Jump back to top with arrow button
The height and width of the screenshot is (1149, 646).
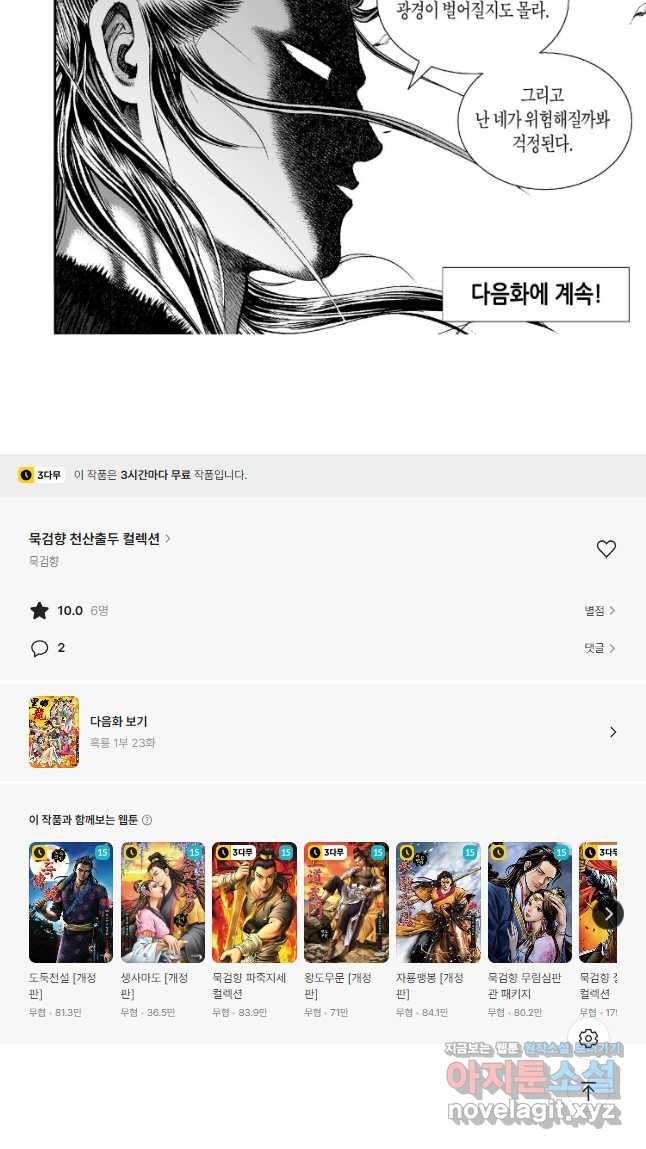(x=588, y=1089)
